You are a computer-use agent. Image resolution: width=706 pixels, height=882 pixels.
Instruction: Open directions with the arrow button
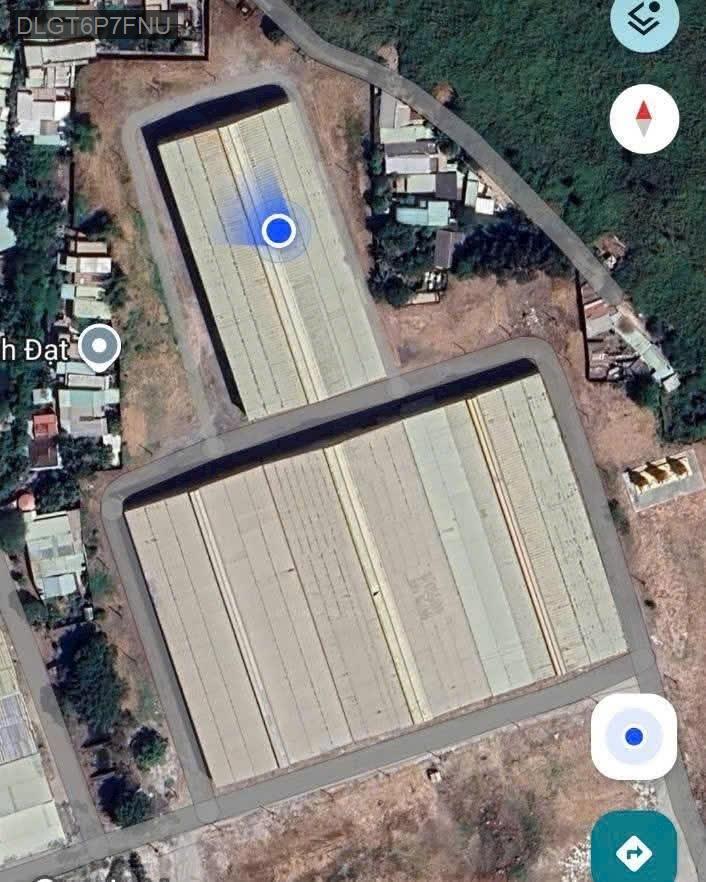(634, 850)
